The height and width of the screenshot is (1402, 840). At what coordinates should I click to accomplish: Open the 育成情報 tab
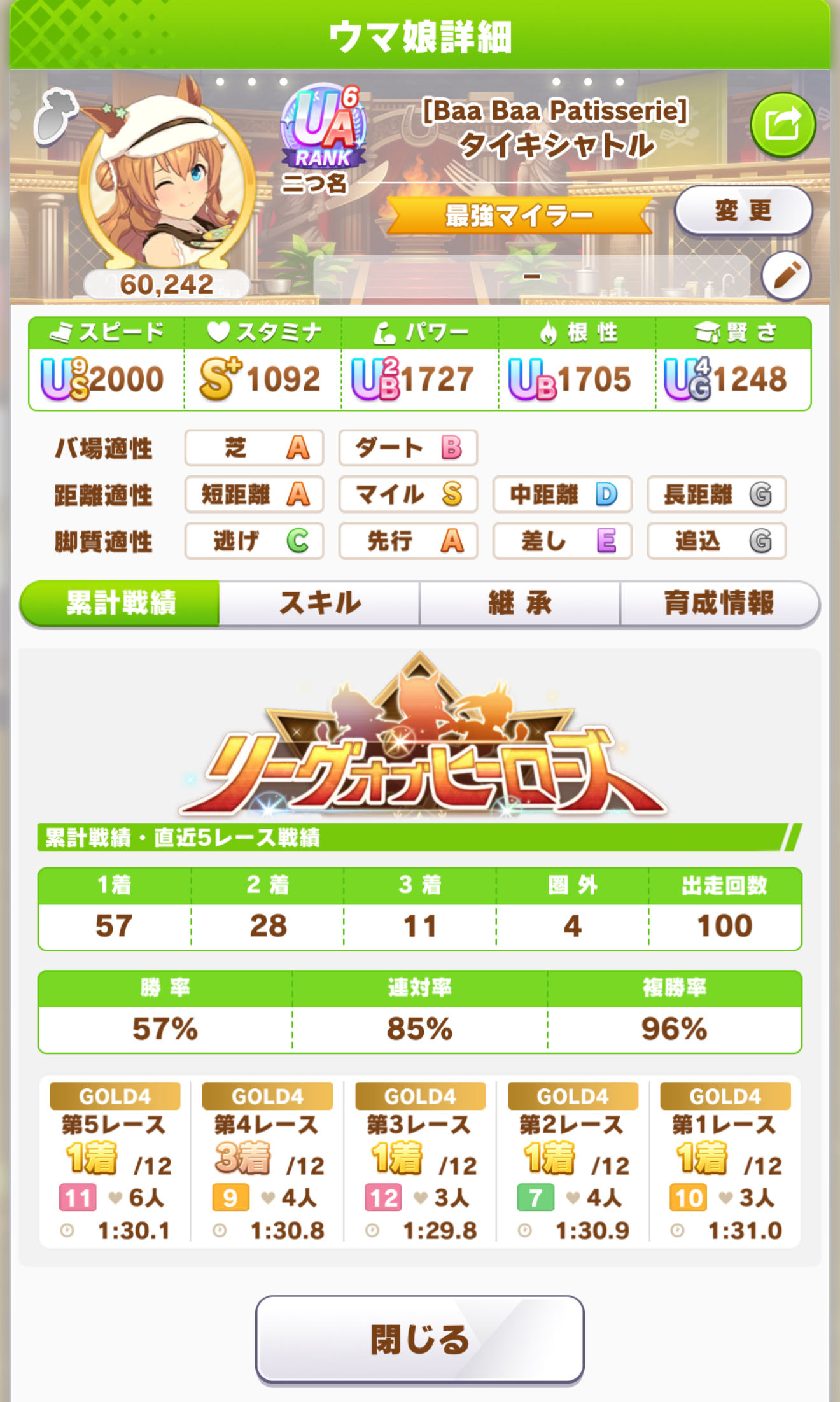[x=719, y=603]
